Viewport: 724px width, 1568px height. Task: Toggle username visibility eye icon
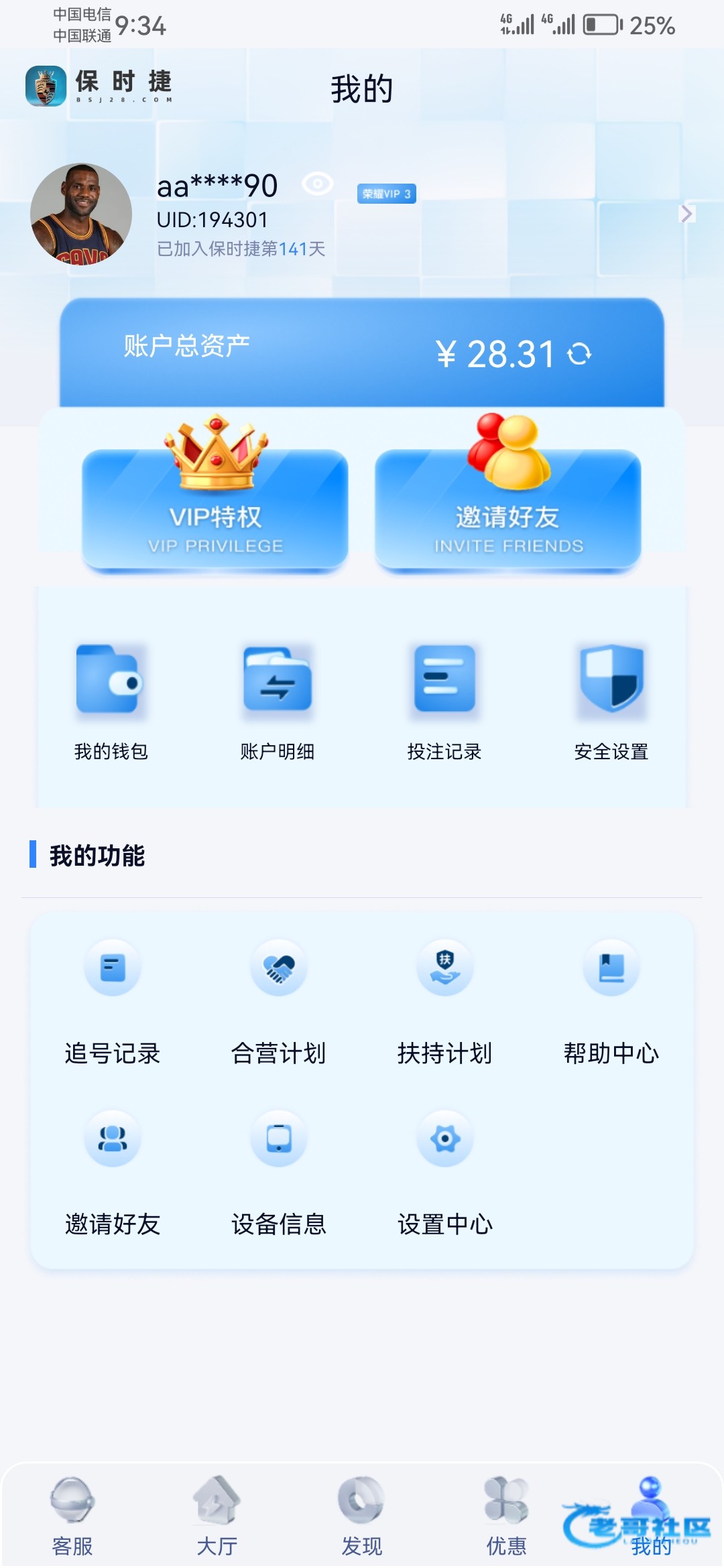(317, 184)
